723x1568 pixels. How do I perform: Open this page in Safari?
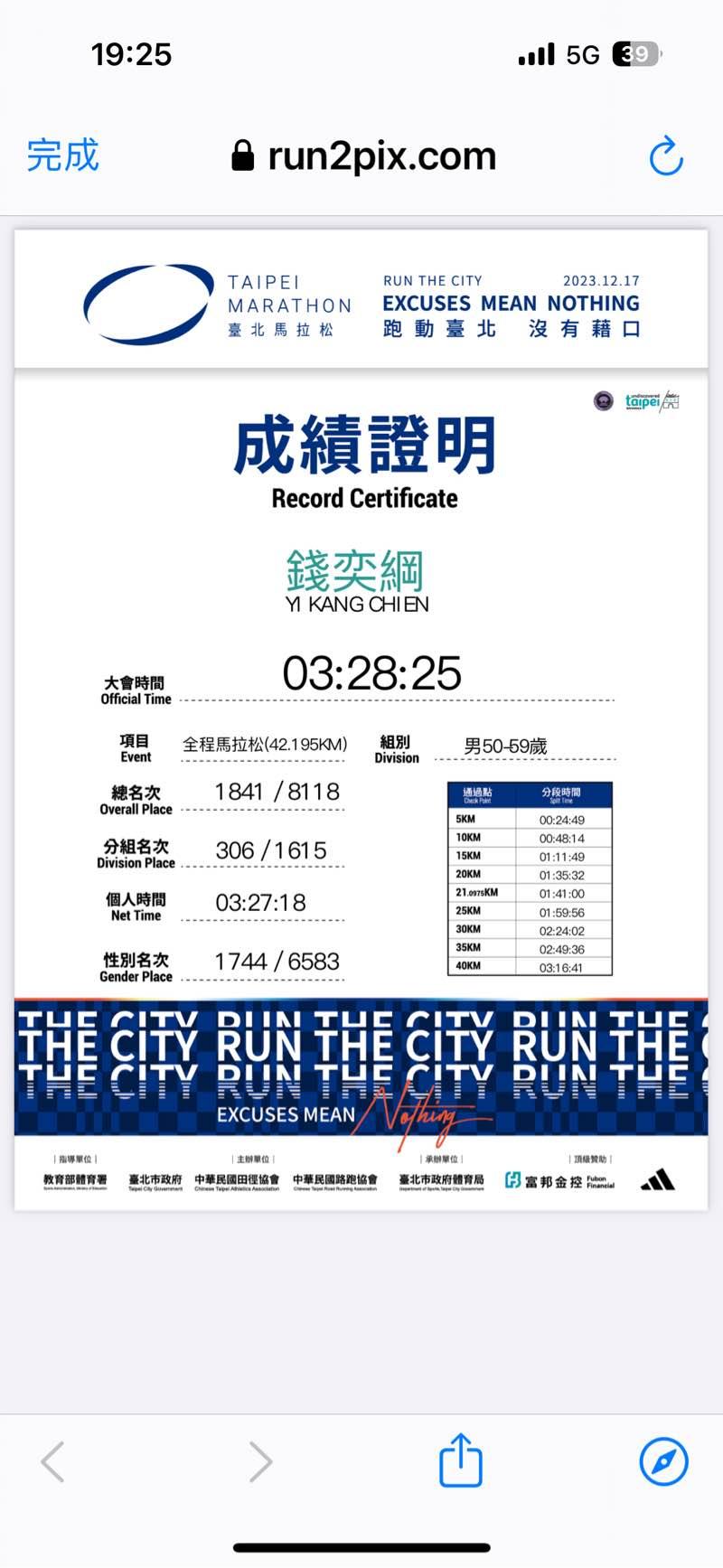[663, 1461]
